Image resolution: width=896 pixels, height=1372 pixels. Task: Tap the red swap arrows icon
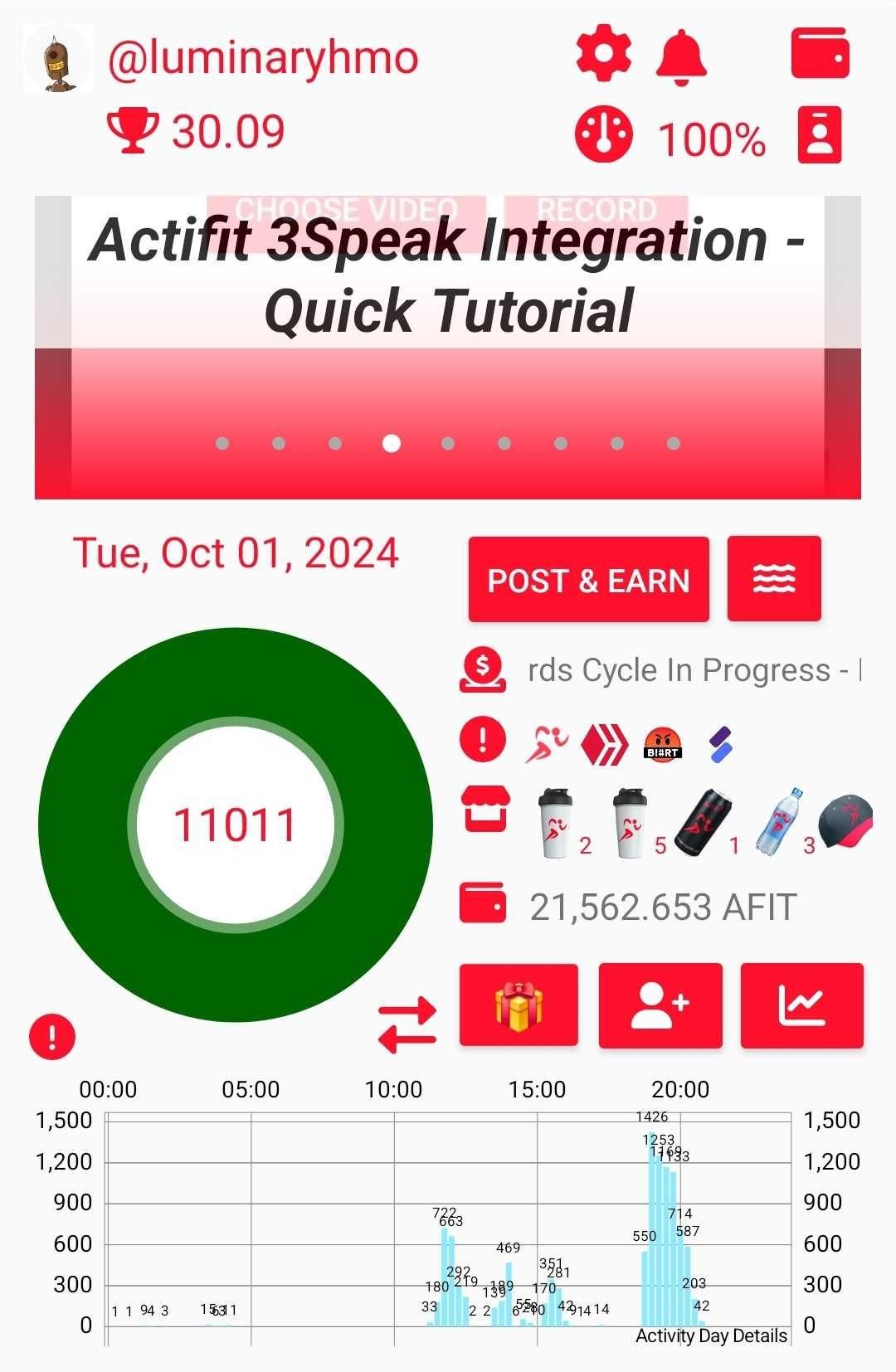407,1024
